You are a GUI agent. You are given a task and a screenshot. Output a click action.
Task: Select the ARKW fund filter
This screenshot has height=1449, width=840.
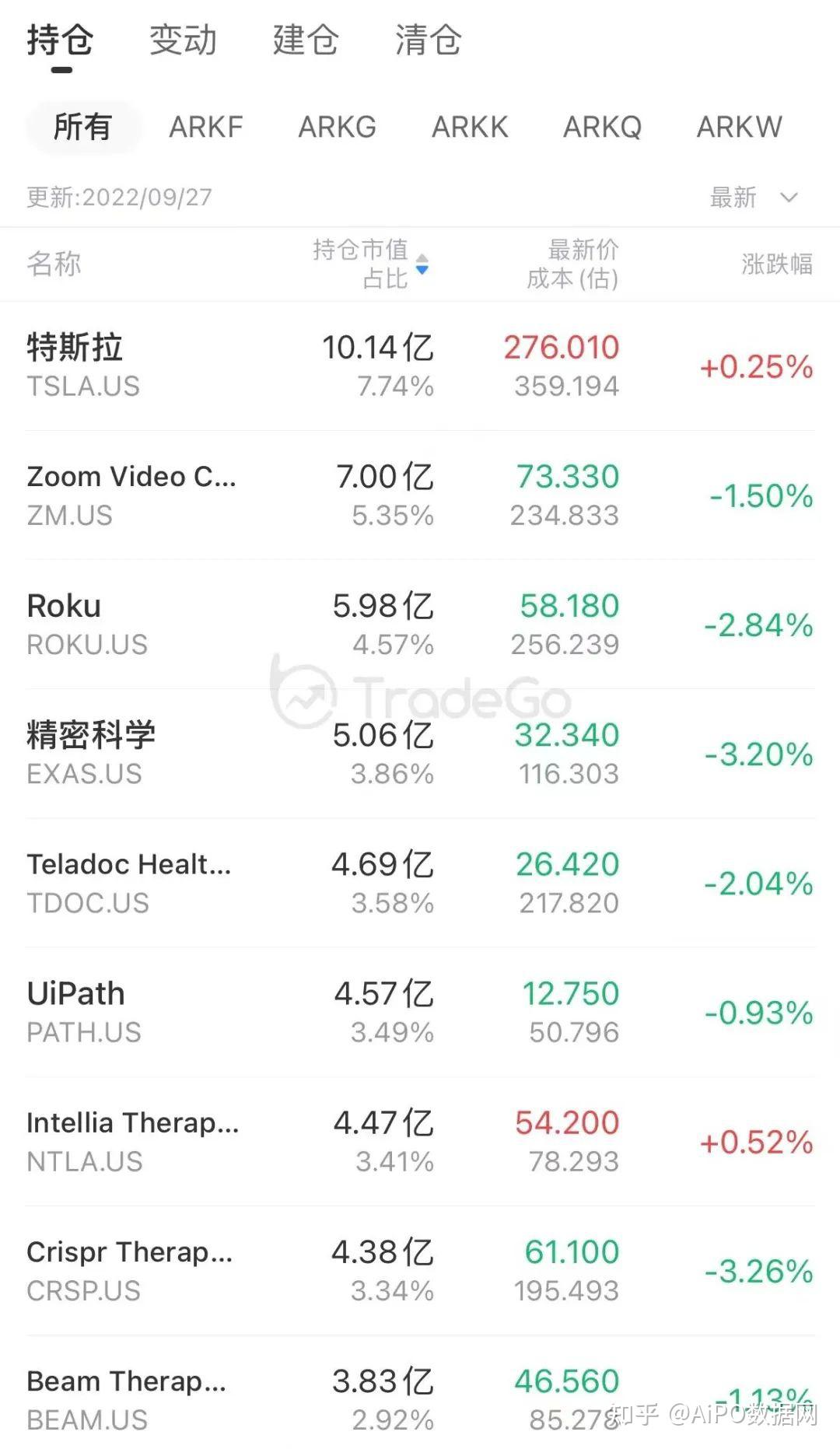[737, 127]
